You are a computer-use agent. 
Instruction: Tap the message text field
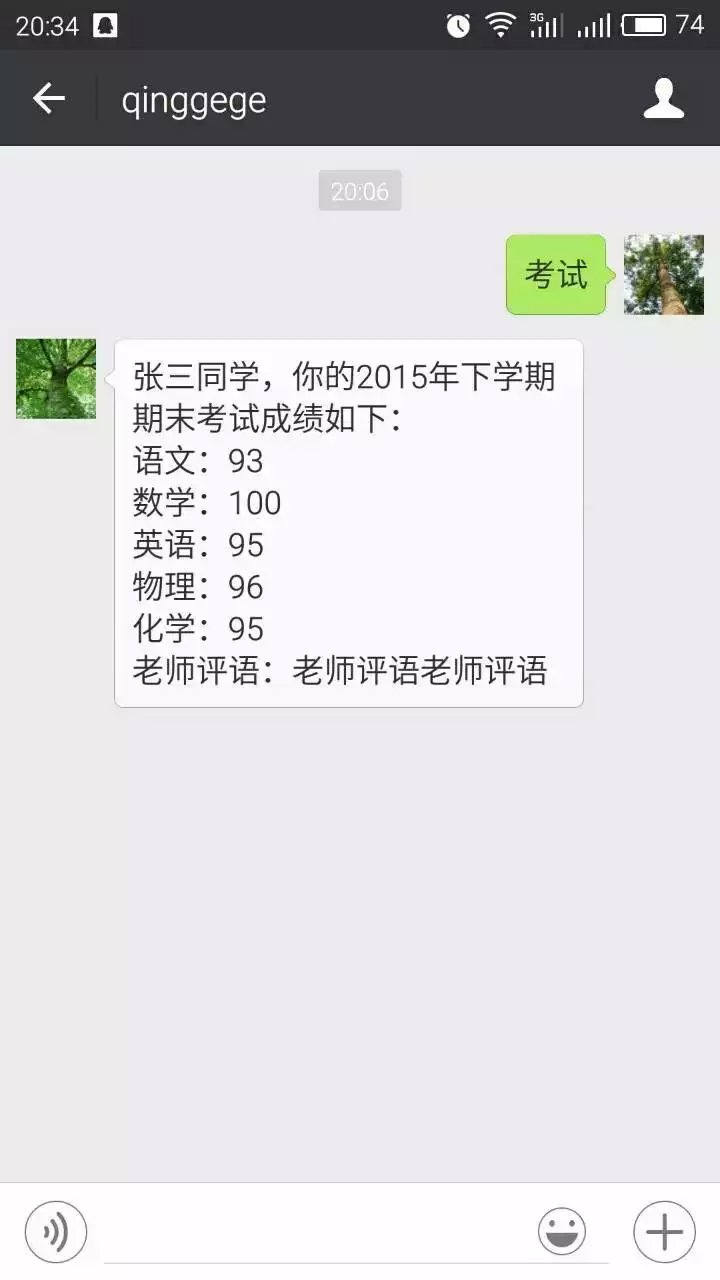click(310, 1232)
